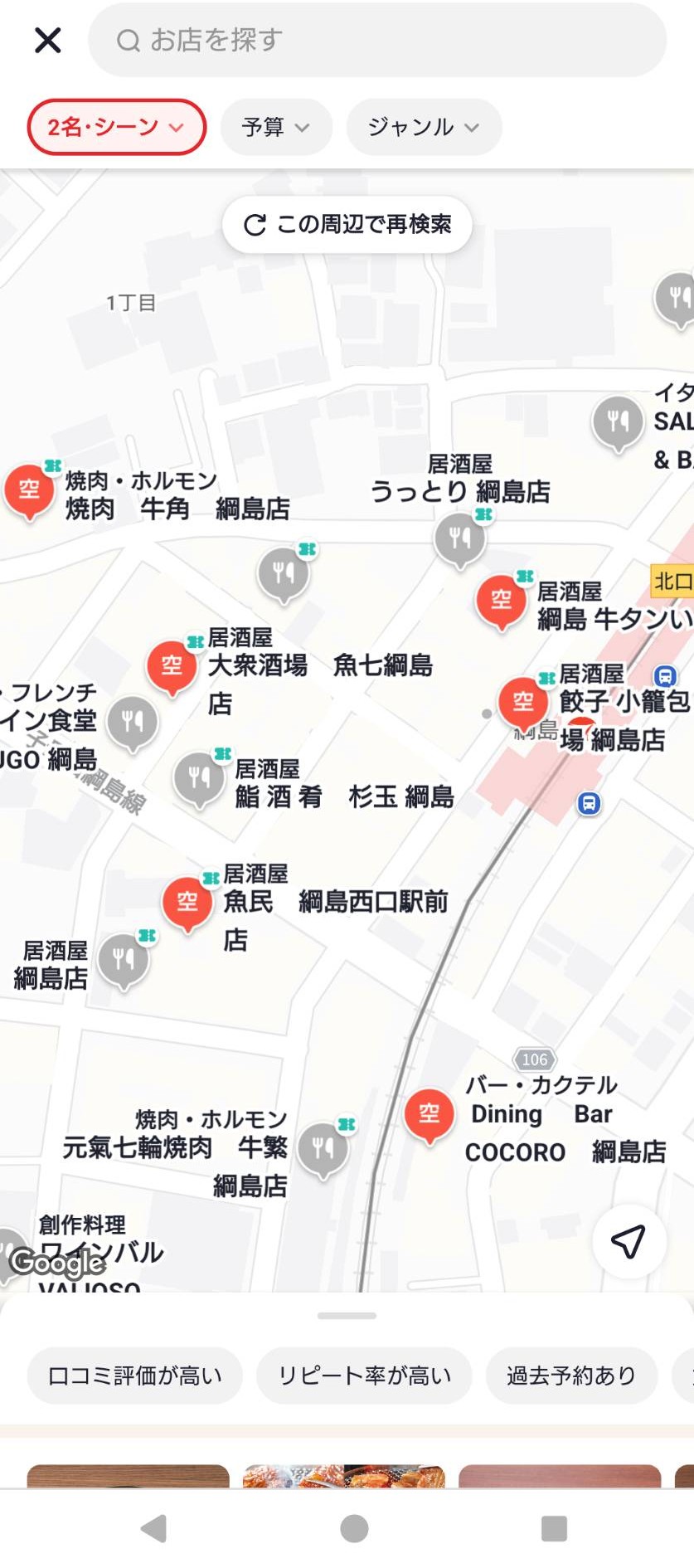
Task: Select the 元氣七輪焼肉 牛繁 綱島店 pin
Action: click(323, 1148)
